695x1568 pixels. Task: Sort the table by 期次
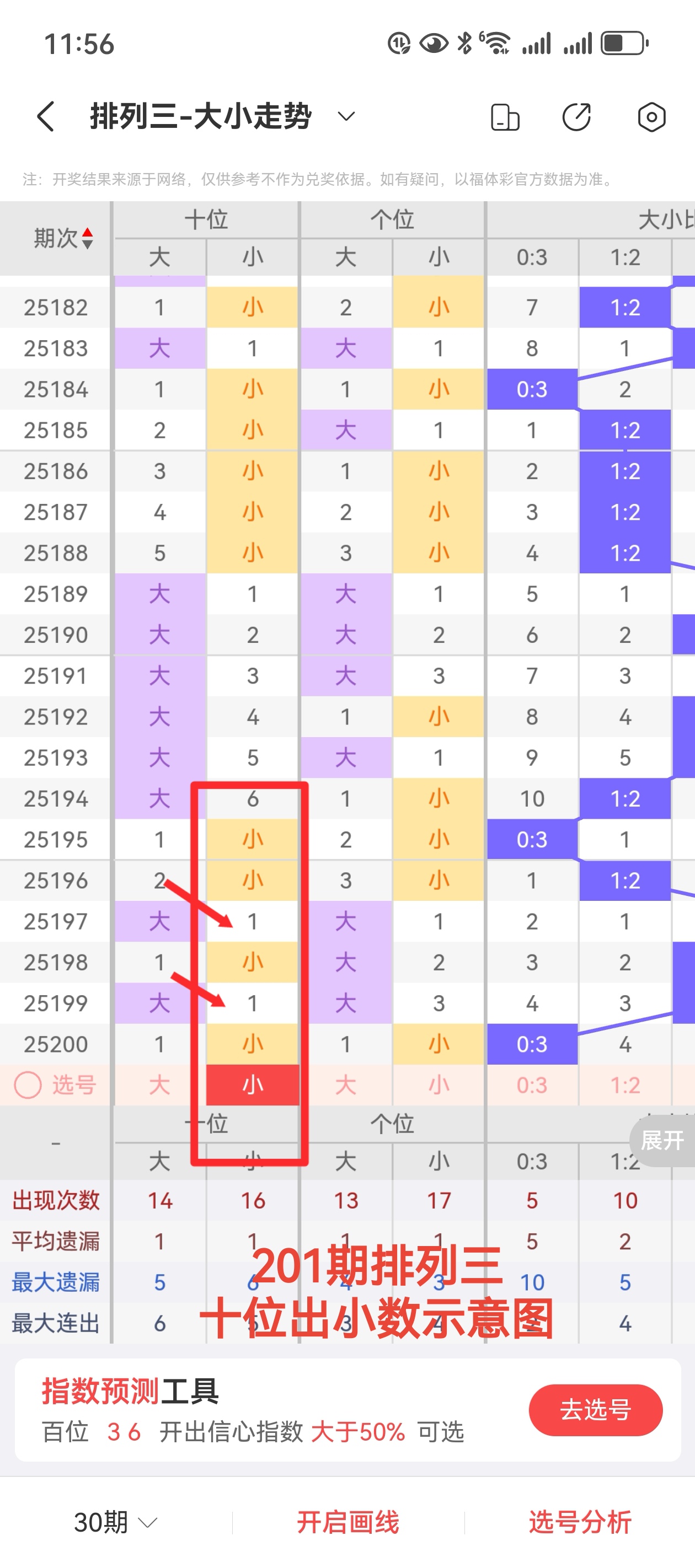[x=63, y=238]
